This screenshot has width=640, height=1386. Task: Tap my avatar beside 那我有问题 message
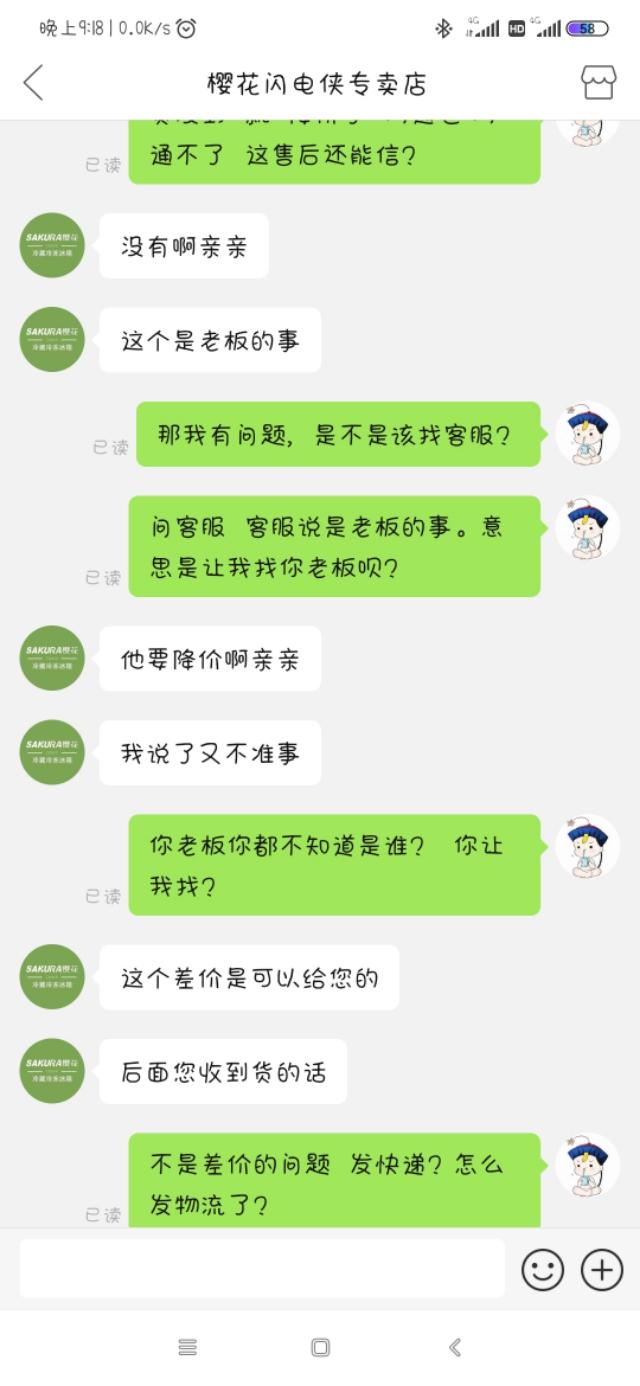[587, 434]
